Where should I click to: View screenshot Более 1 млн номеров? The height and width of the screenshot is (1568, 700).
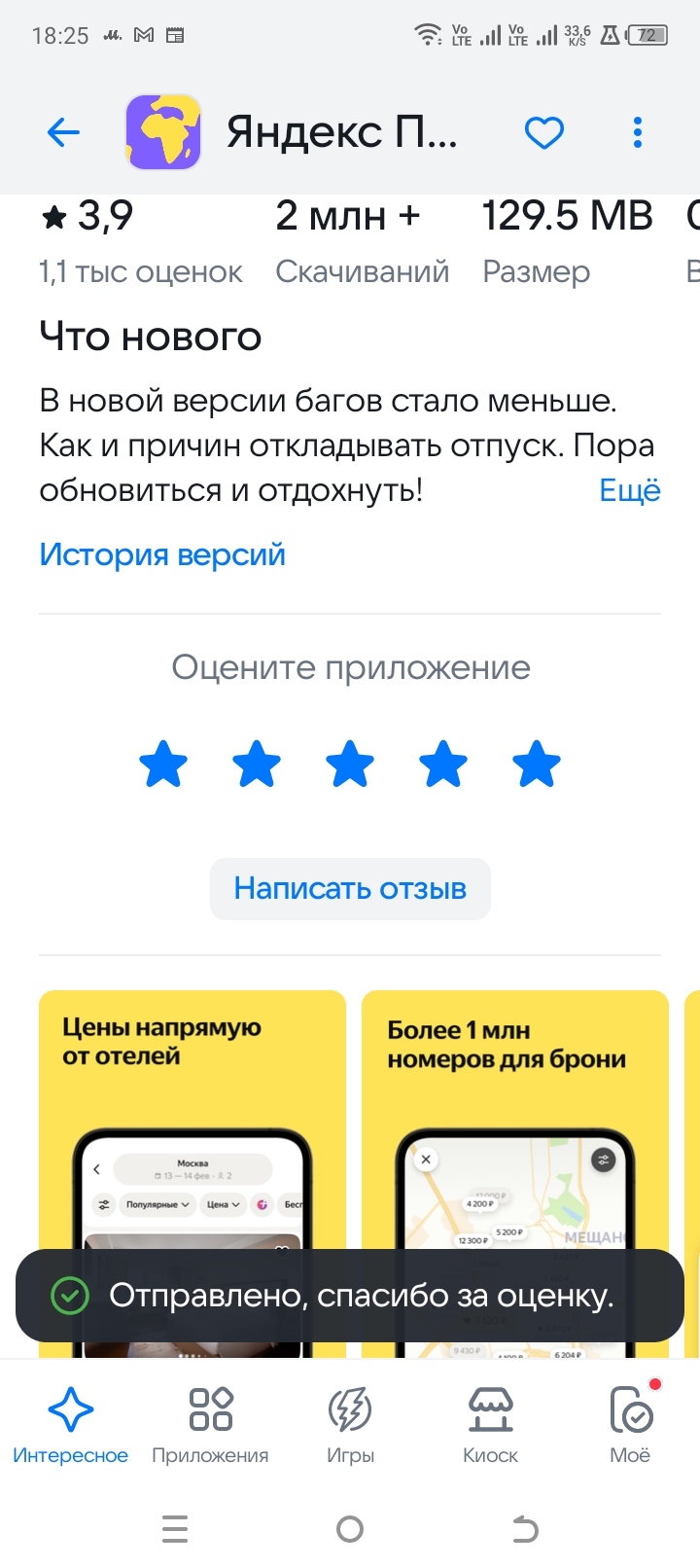point(515,1119)
